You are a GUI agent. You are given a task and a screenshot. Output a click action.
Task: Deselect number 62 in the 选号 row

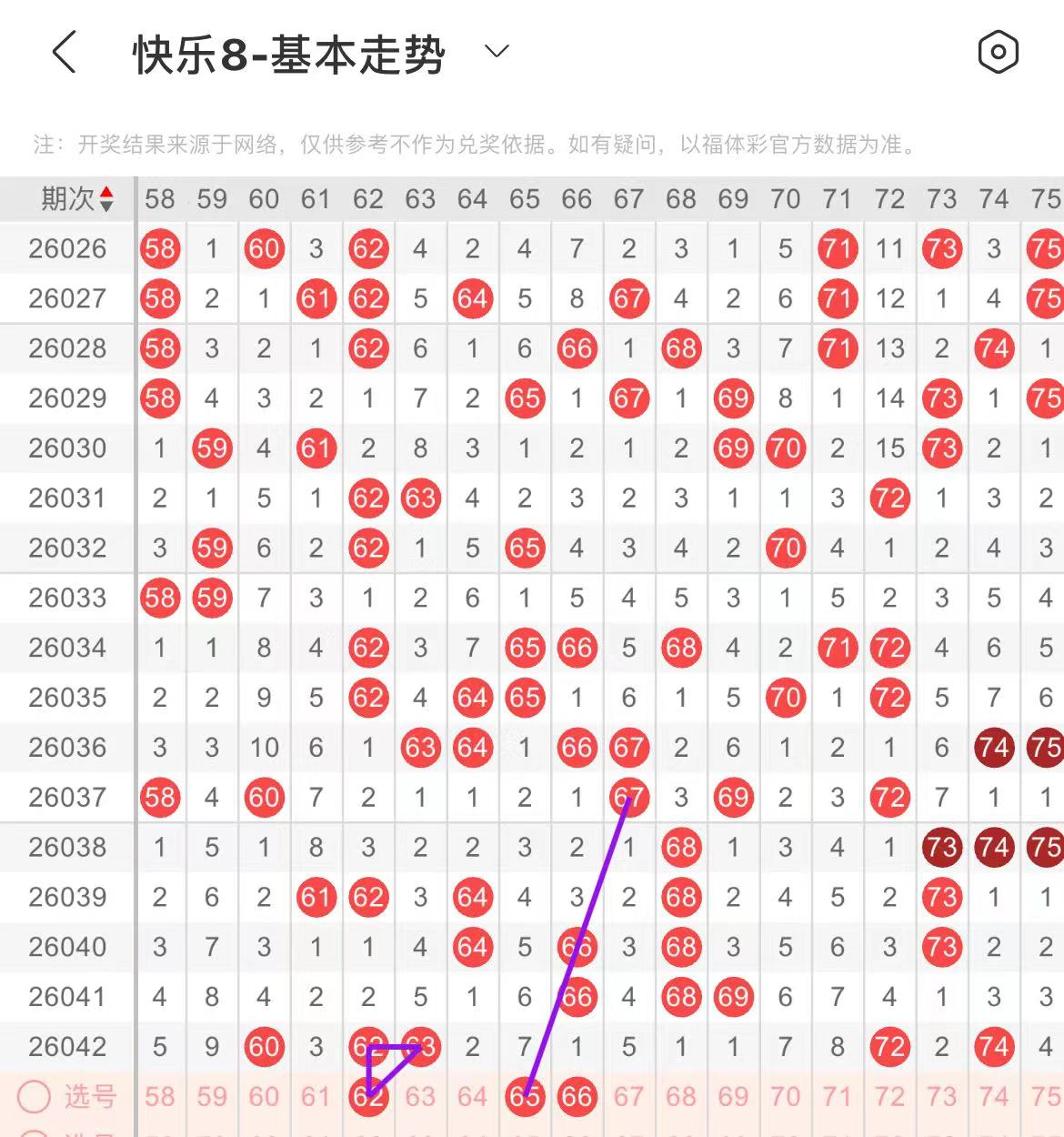coord(368,1097)
